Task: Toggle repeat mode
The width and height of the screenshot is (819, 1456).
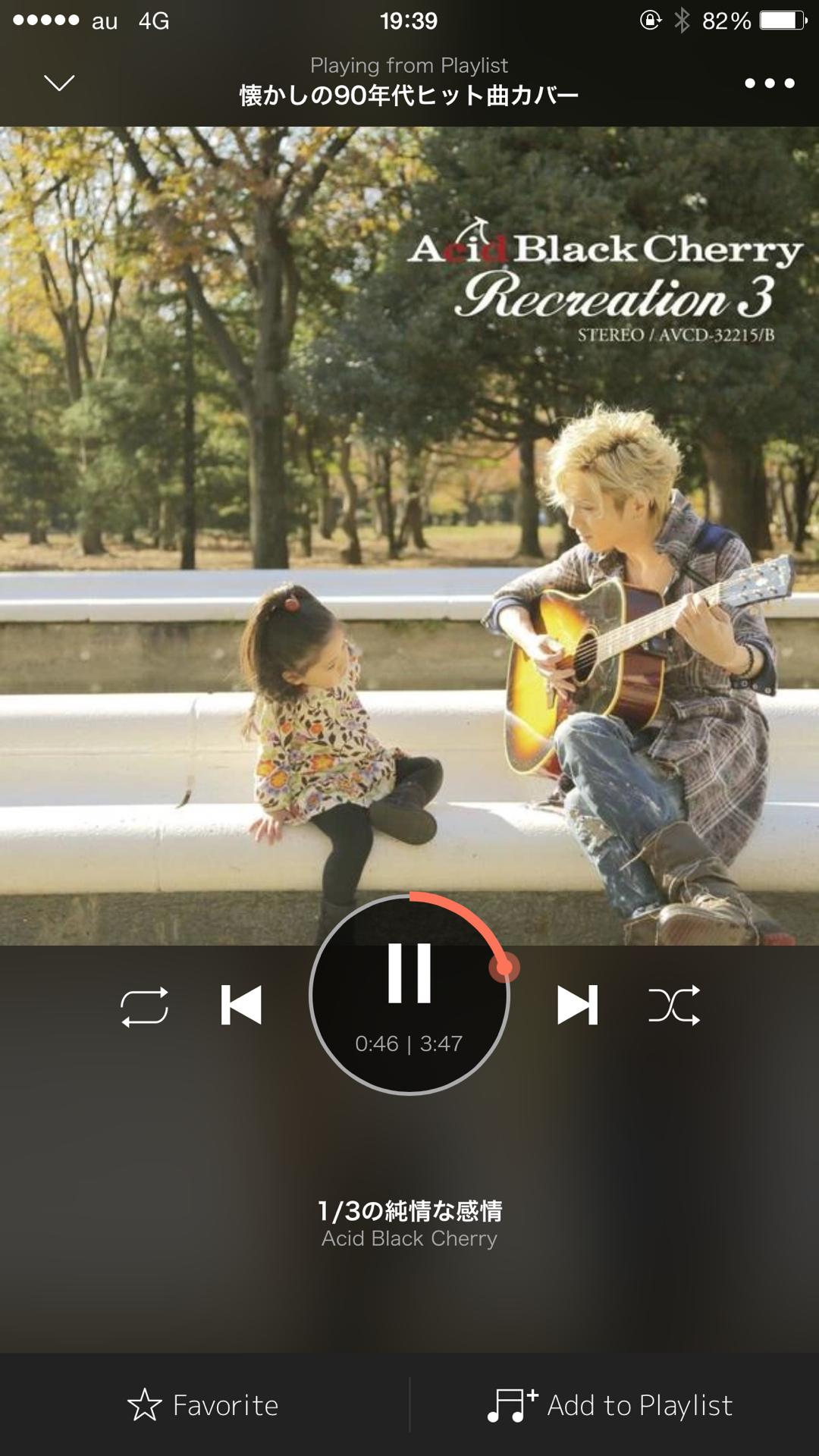Action: [144, 1006]
